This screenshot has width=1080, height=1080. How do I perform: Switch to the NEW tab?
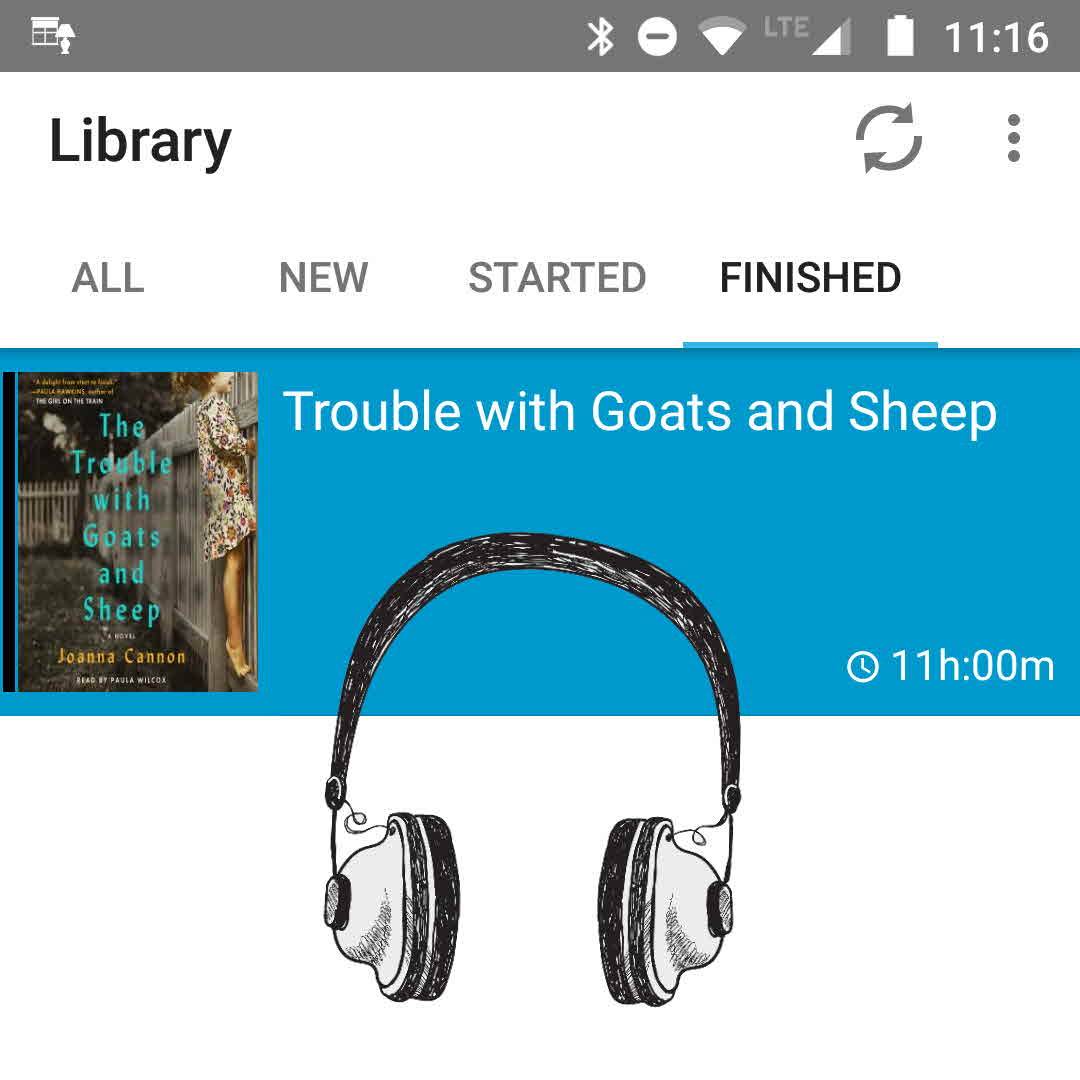pyautogui.click(x=323, y=278)
